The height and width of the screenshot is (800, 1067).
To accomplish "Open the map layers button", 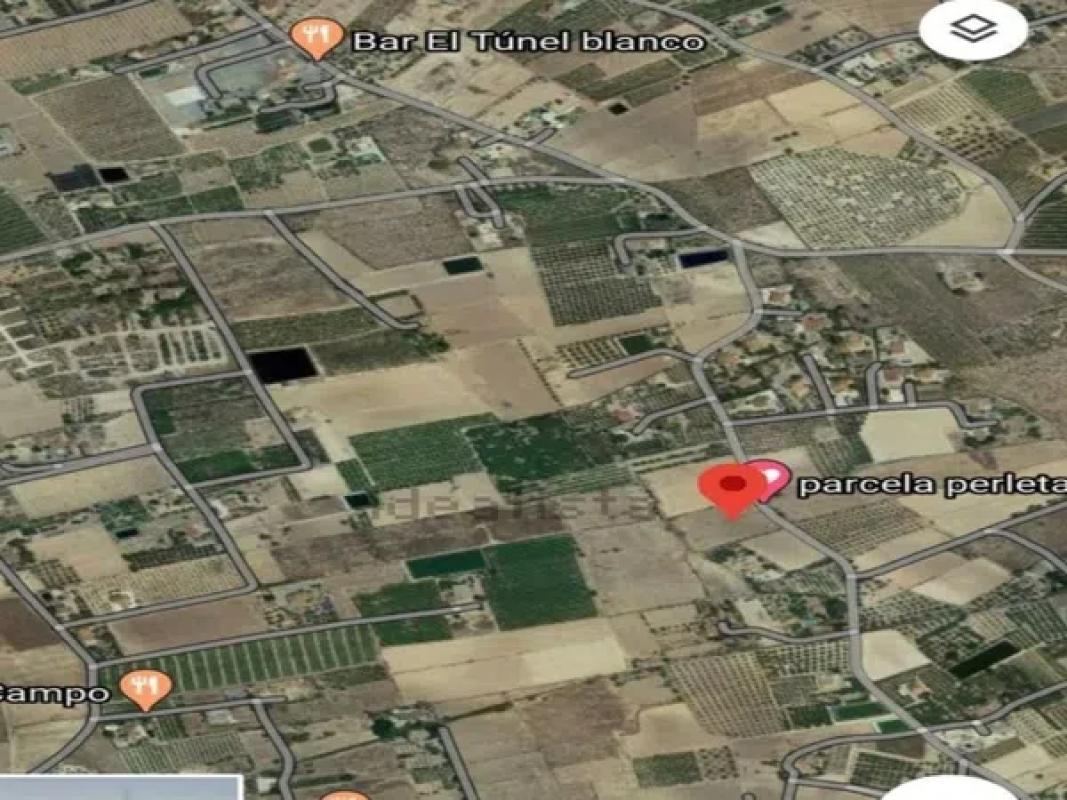I will (x=973, y=31).
